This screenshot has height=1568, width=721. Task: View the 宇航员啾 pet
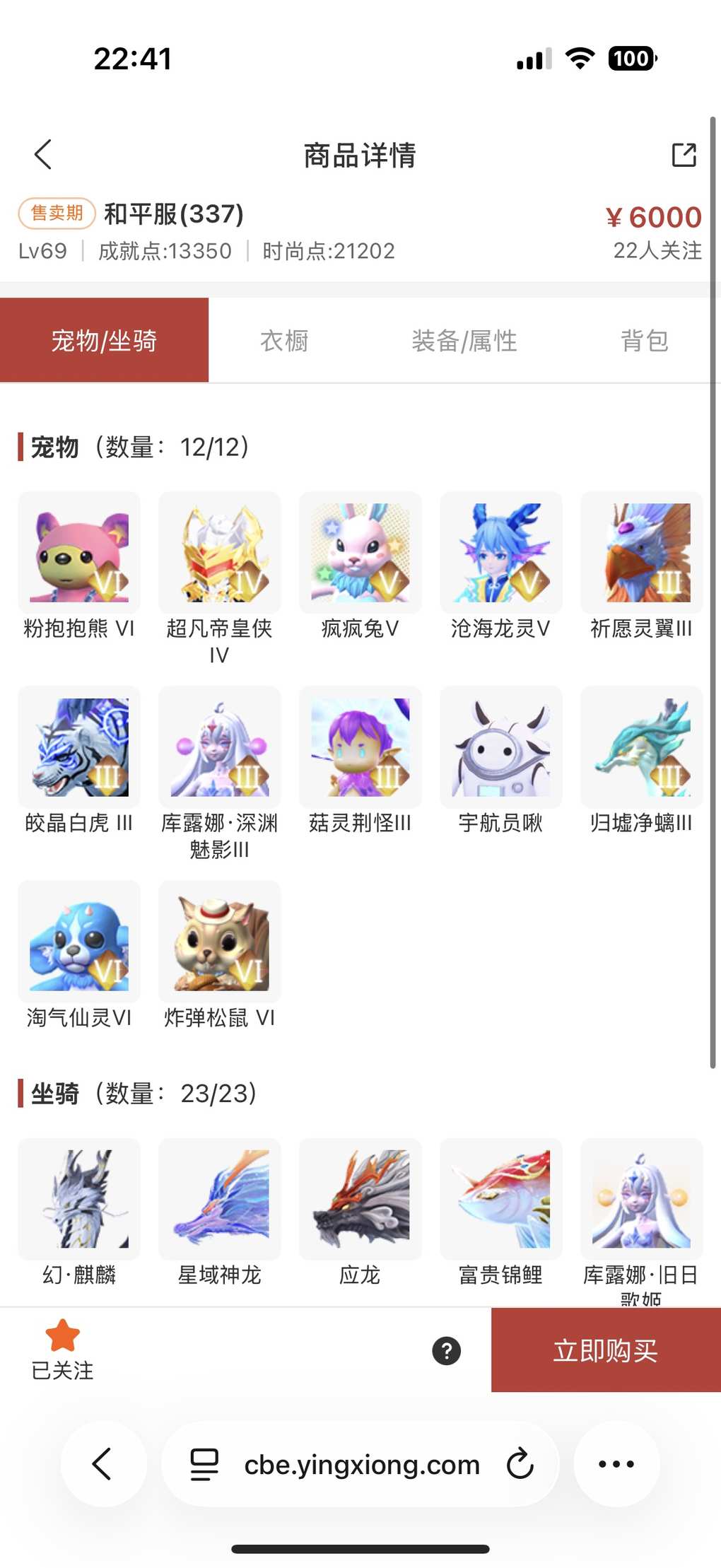click(501, 747)
